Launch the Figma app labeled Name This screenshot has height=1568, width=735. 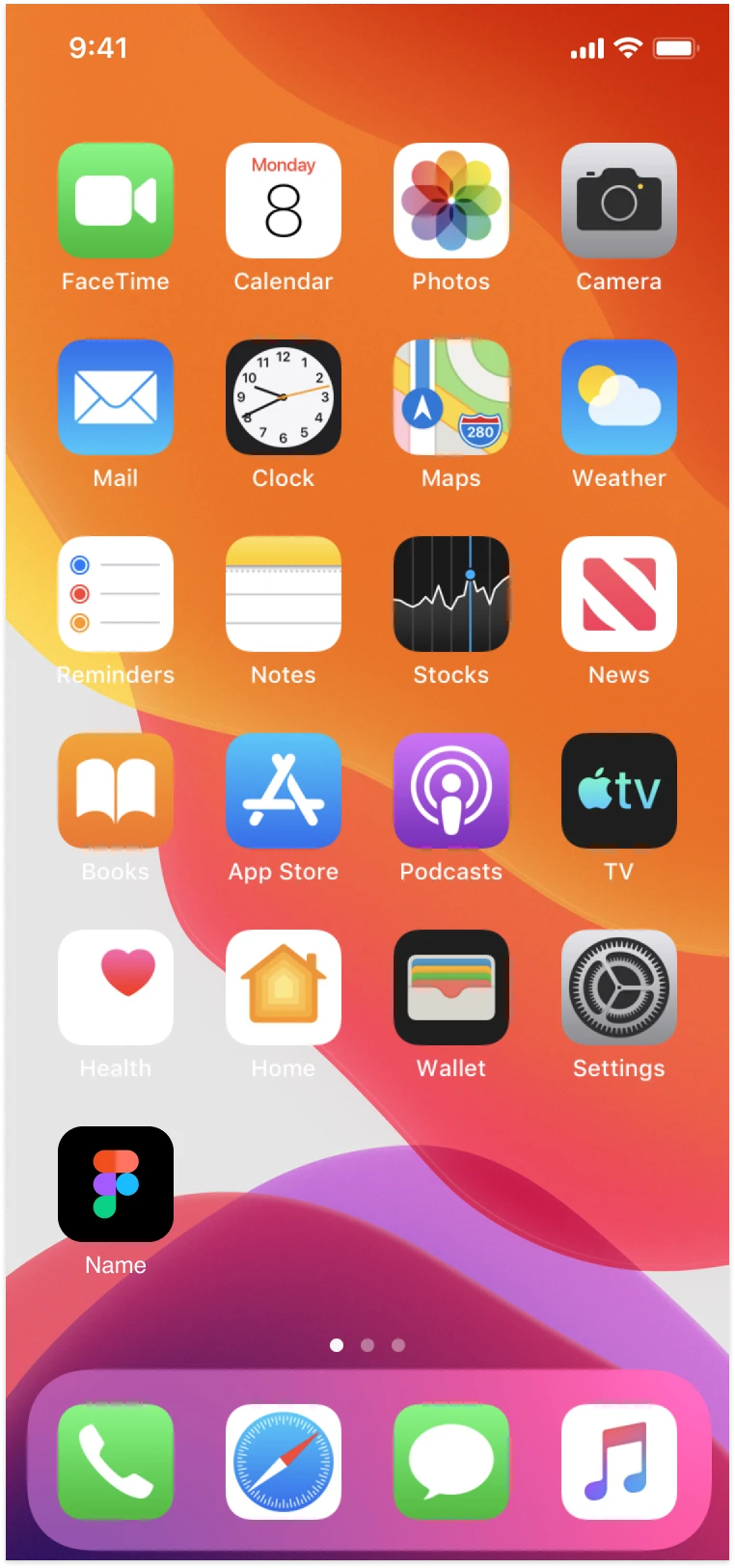116,1184
